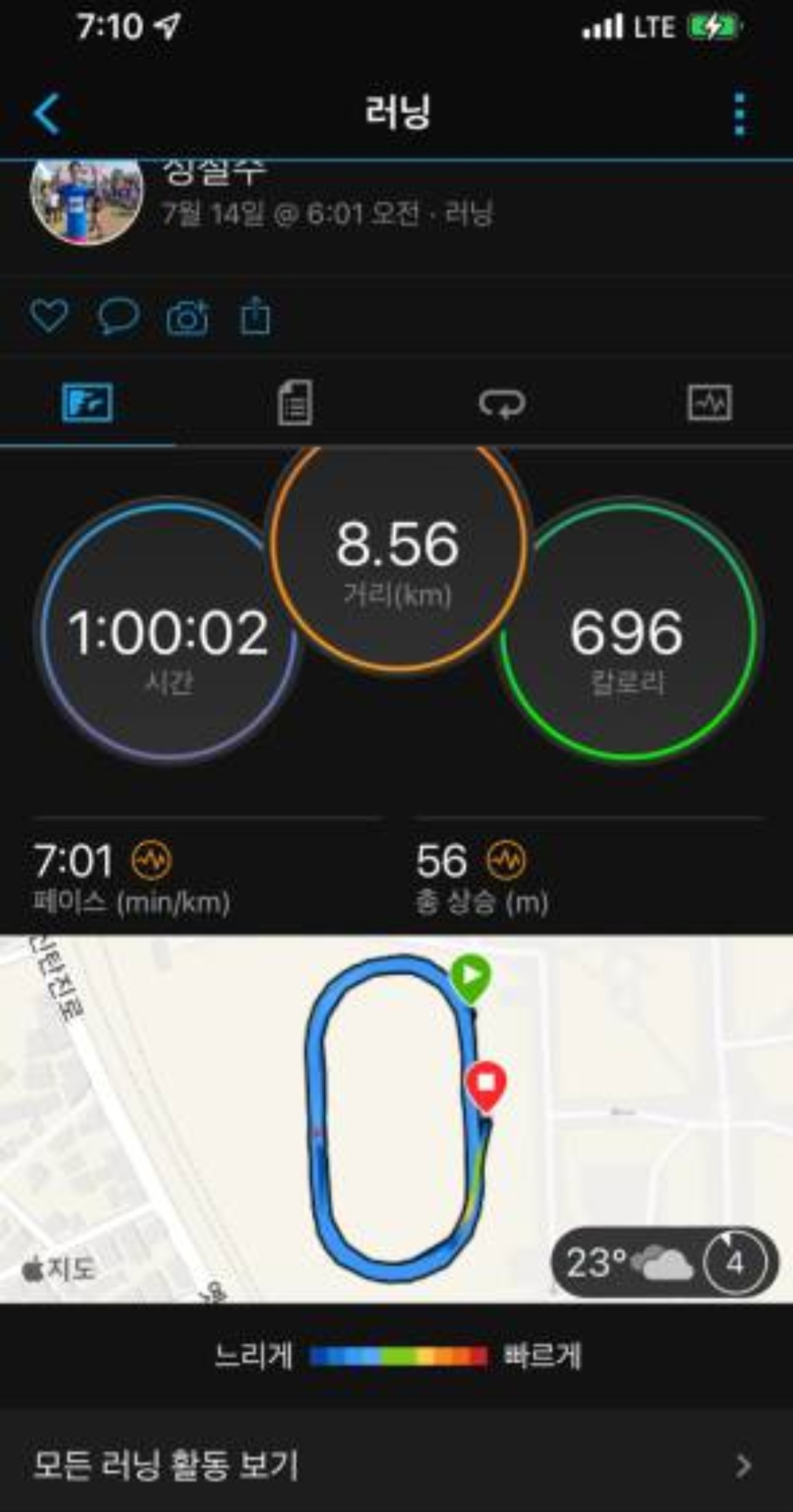Switch to the charts tab
793x1512 pixels.
point(710,403)
